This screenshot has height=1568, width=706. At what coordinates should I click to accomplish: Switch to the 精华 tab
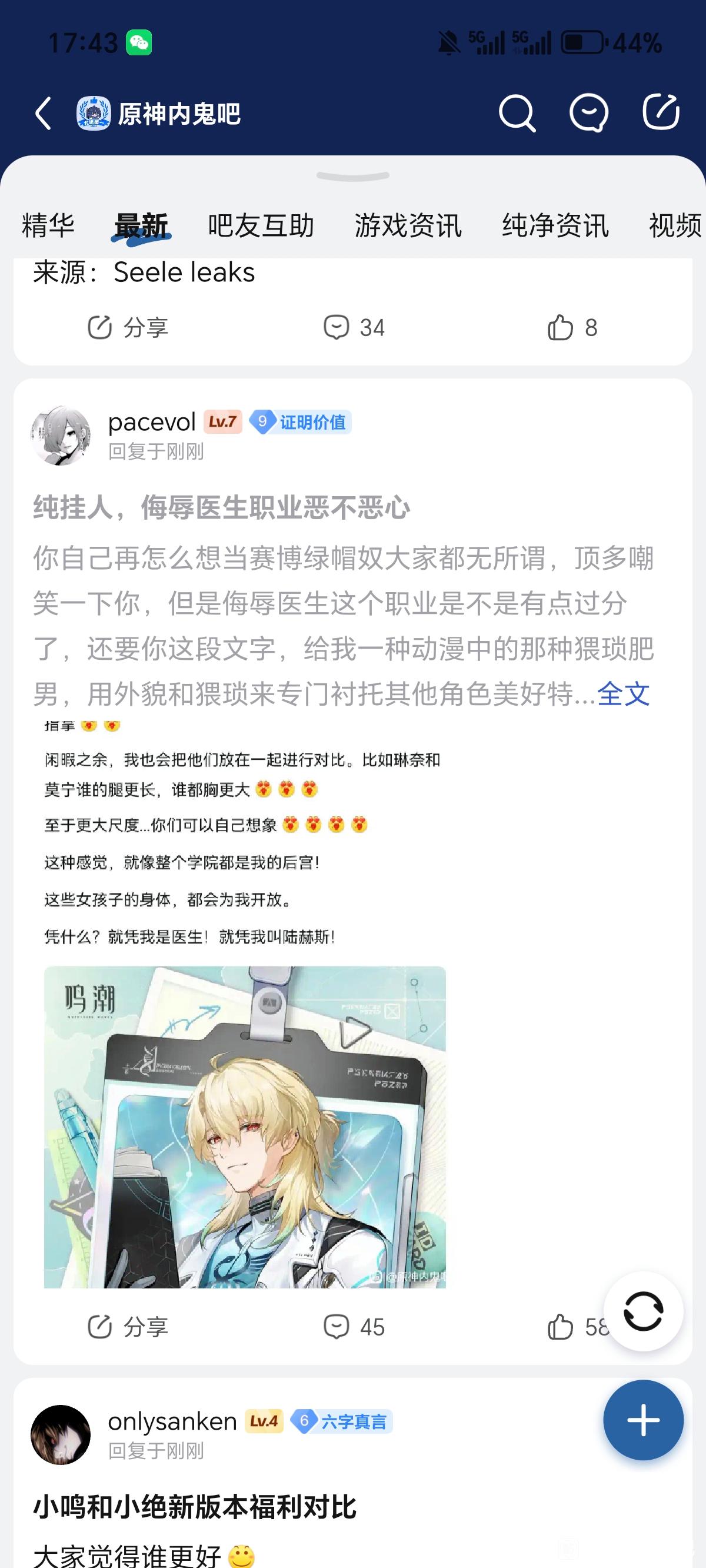(x=48, y=225)
